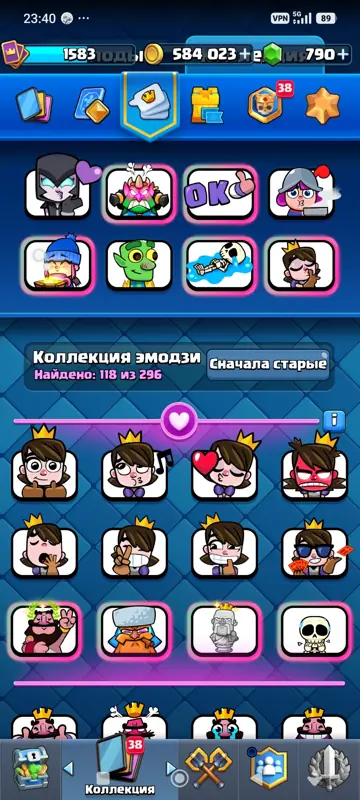The image size is (360, 800).
Task: Choose the princess with sunglasses emote
Action: [315, 550]
